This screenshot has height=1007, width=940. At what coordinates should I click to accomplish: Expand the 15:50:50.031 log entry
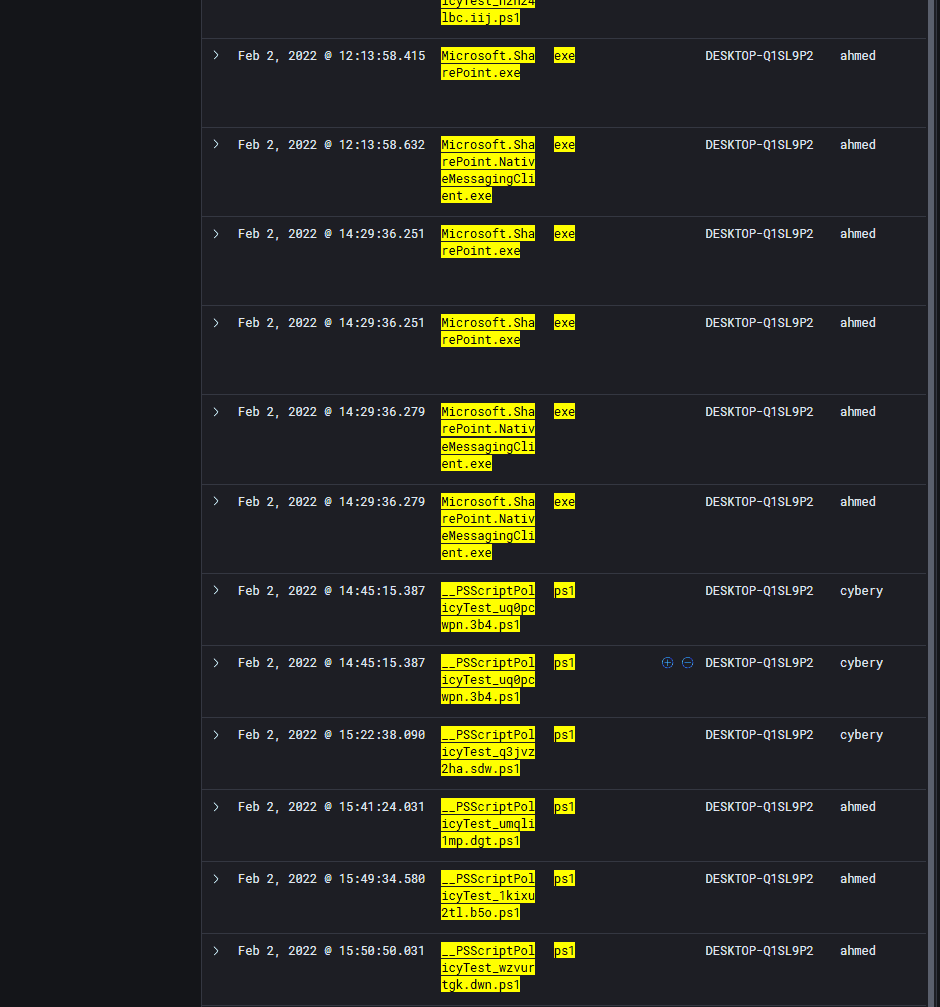click(216, 950)
